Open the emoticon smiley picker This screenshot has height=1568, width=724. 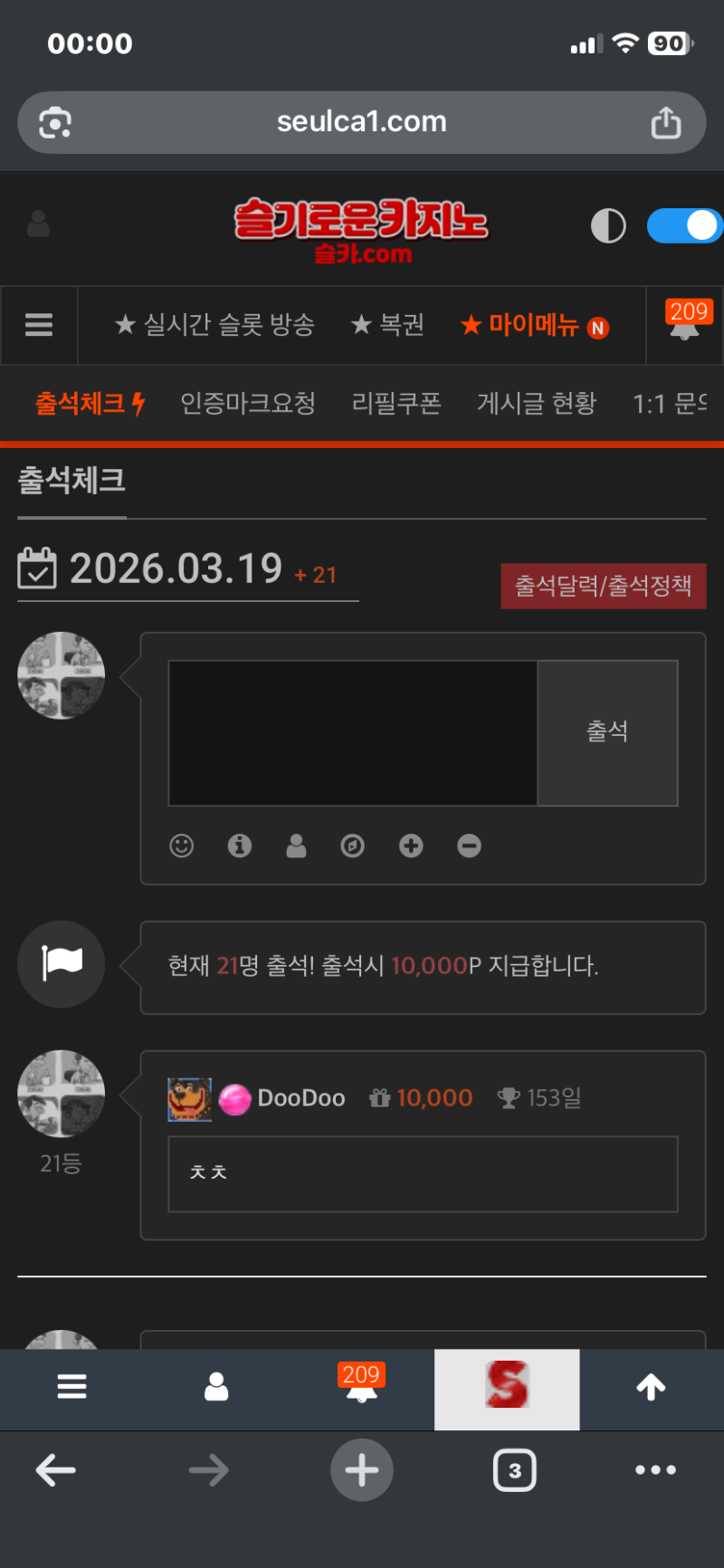tap(182, 846)
